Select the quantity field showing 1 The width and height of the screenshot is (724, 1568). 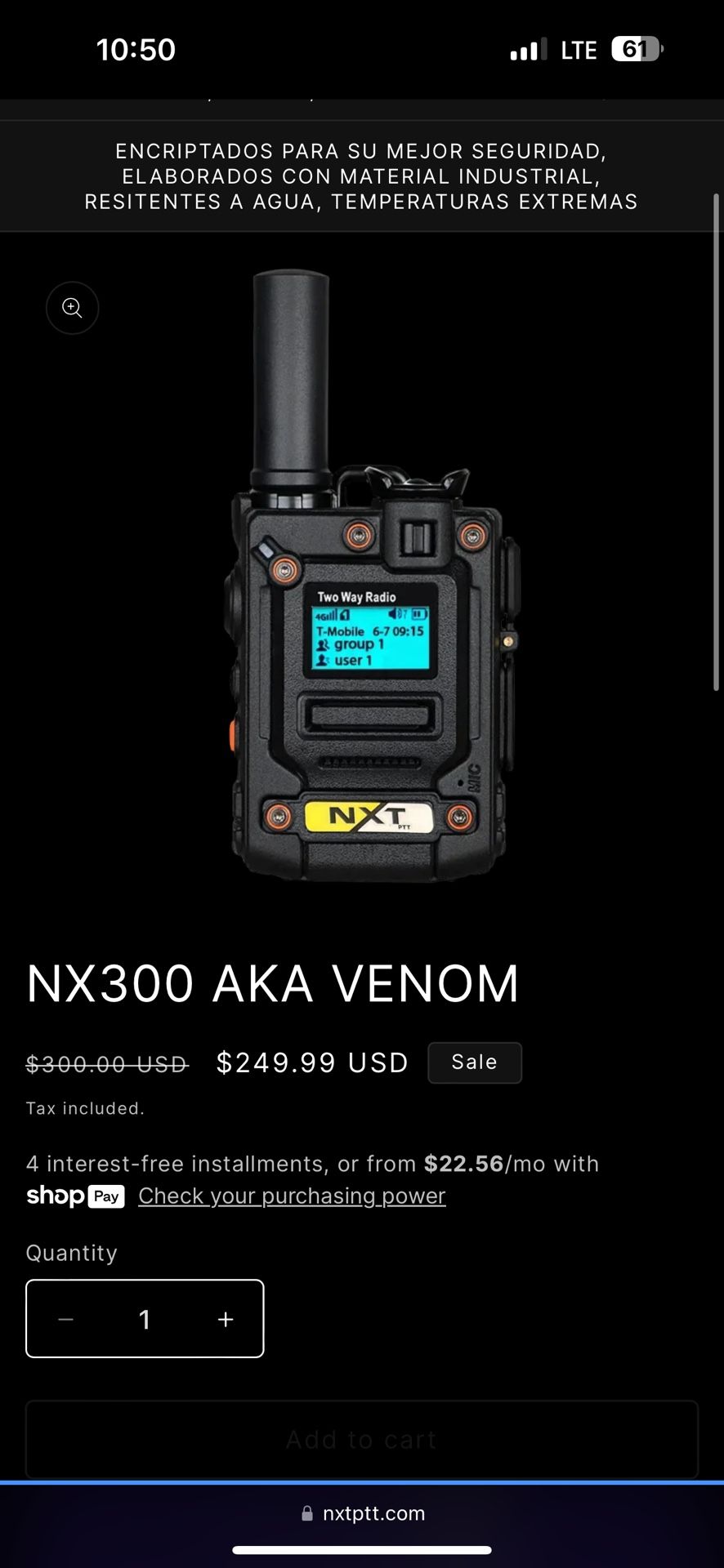click(145, 1319)
